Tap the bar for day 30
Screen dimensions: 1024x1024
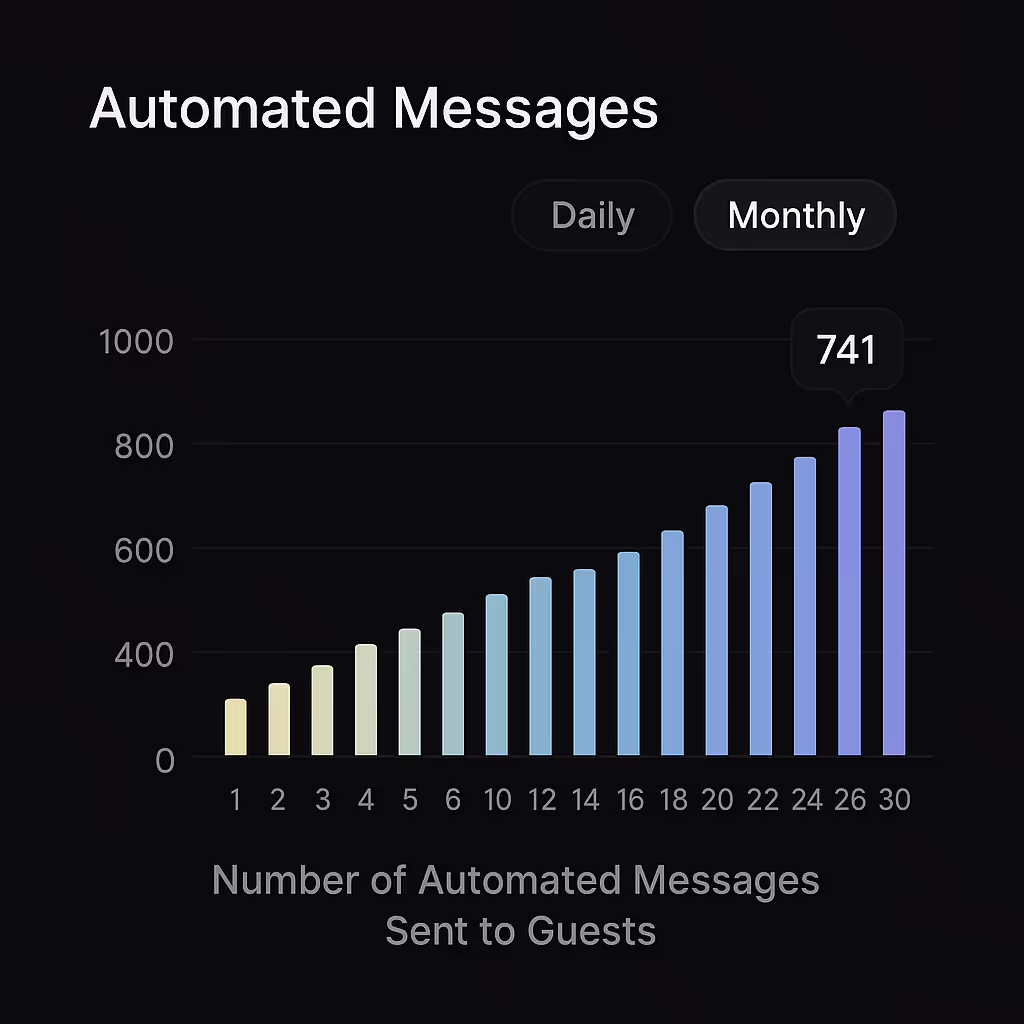pos(894,583)
